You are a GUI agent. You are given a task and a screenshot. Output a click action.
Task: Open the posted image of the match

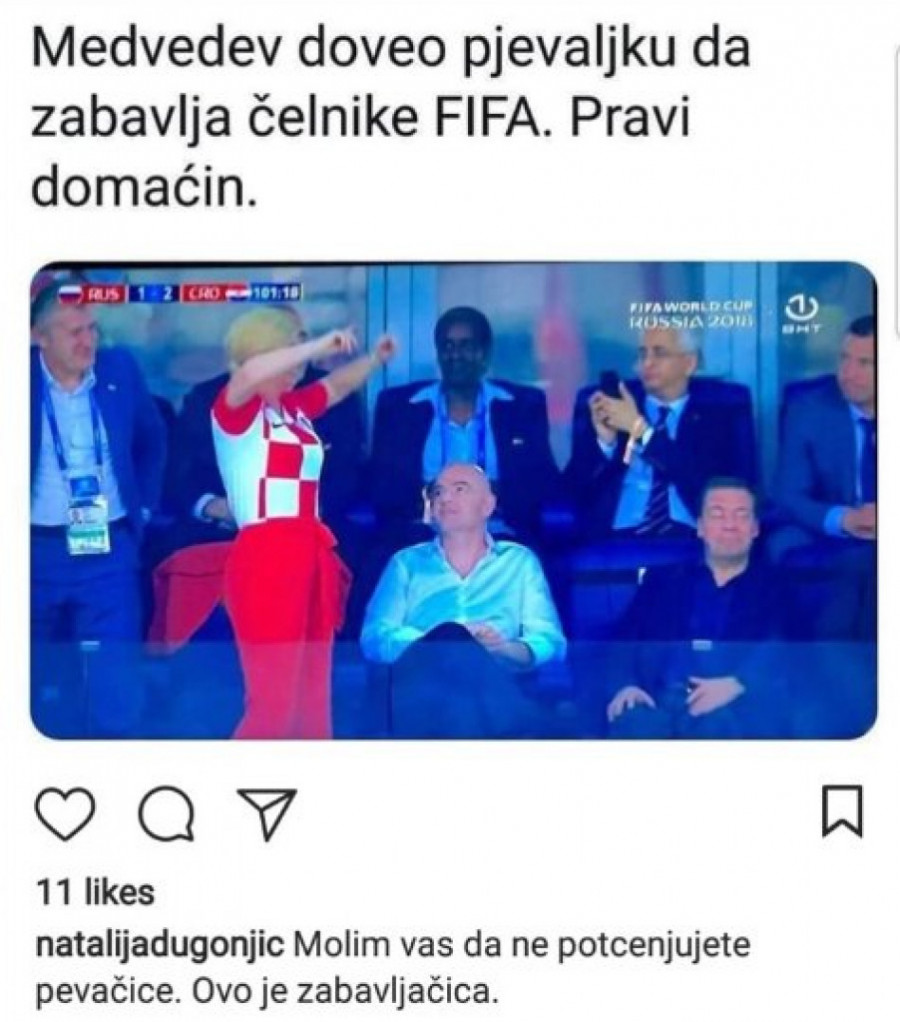click(452, 500)
